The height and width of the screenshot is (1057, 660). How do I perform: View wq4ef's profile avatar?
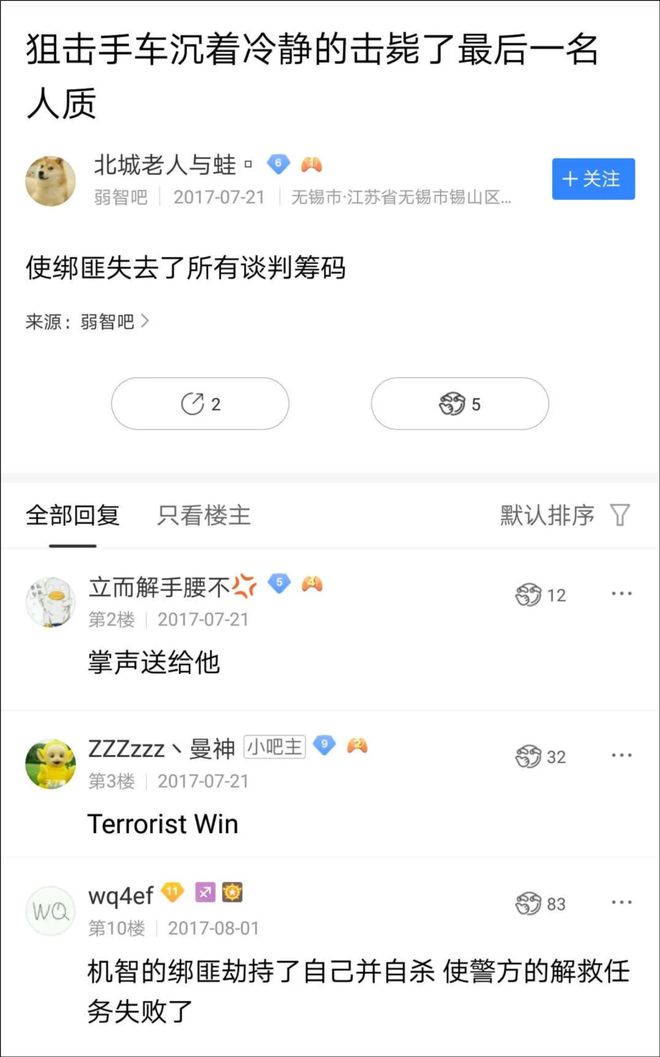pos(50,911)
